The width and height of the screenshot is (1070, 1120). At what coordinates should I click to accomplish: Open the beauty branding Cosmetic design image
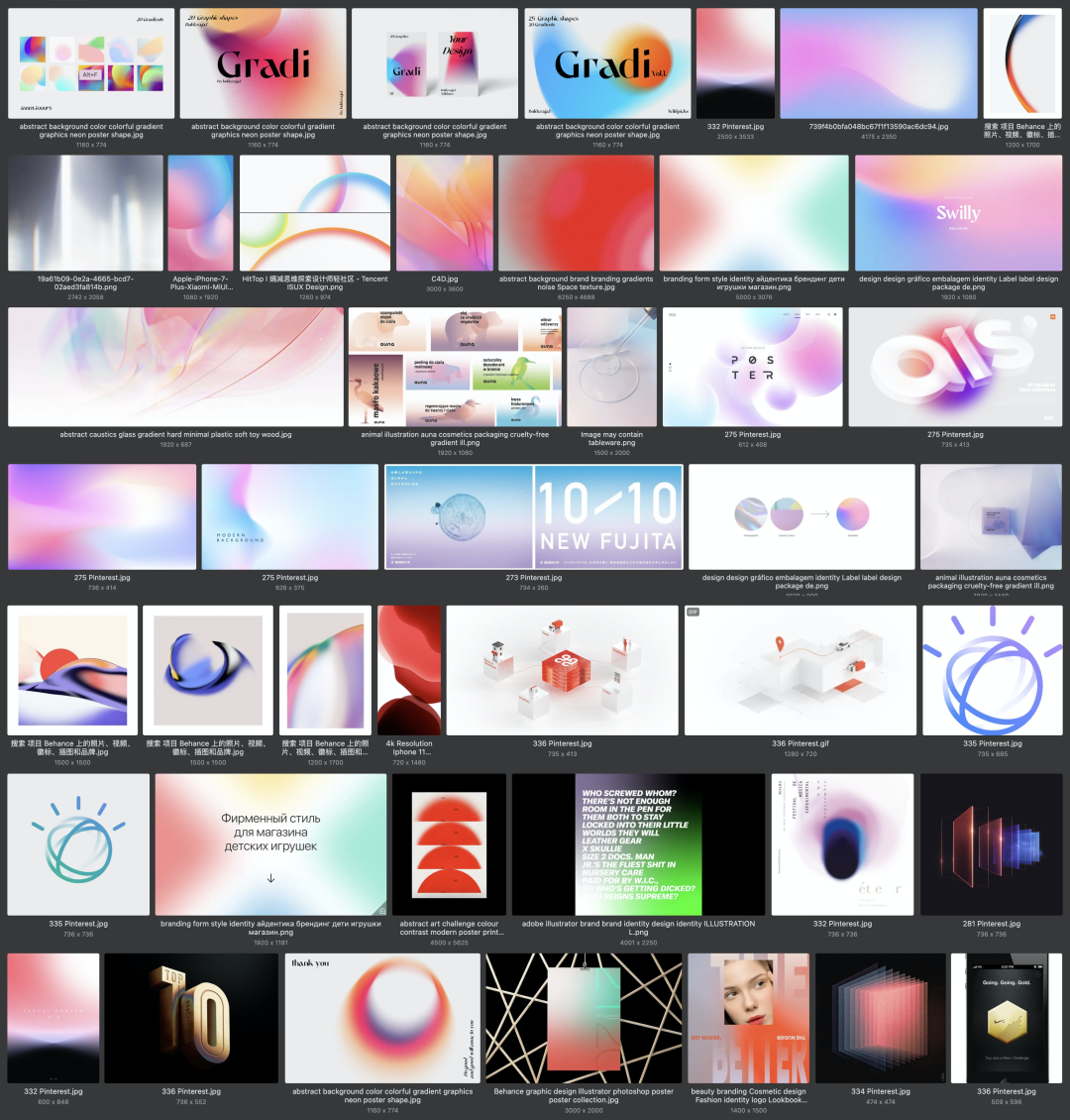click(x=748, y=1018)
